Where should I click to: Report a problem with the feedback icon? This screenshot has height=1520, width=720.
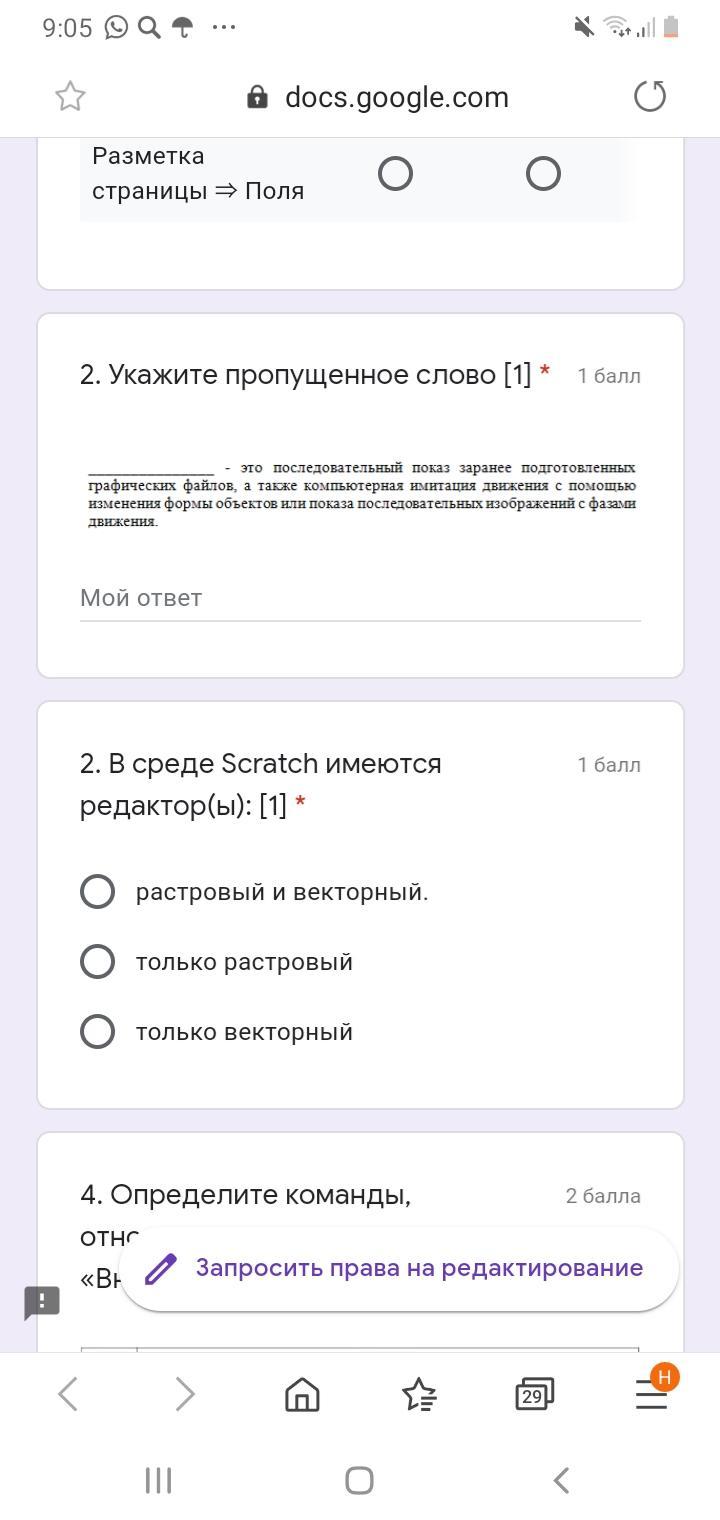(x=42, y=1302)
